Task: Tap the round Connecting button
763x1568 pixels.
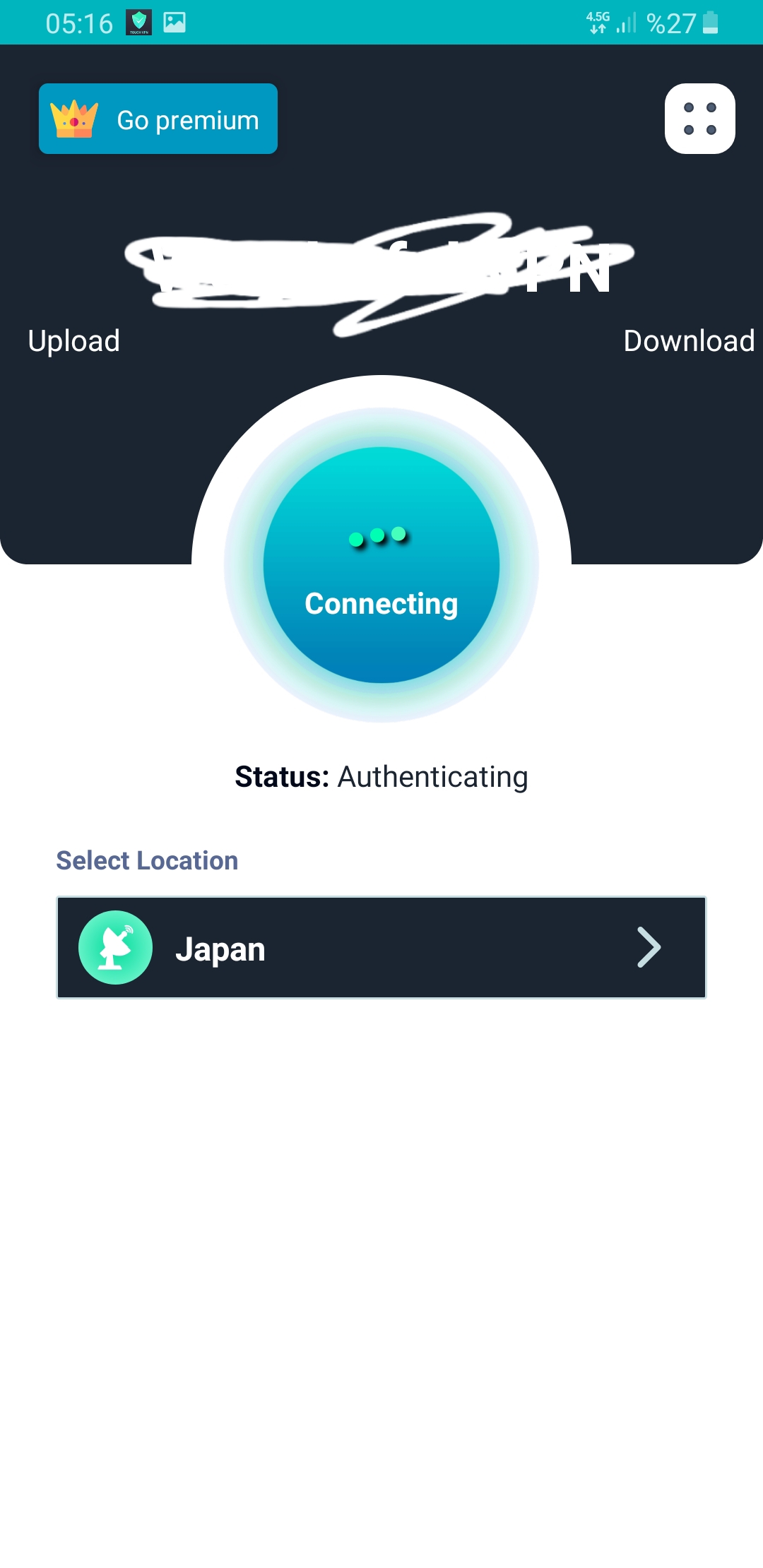Action: click(381, 565)
